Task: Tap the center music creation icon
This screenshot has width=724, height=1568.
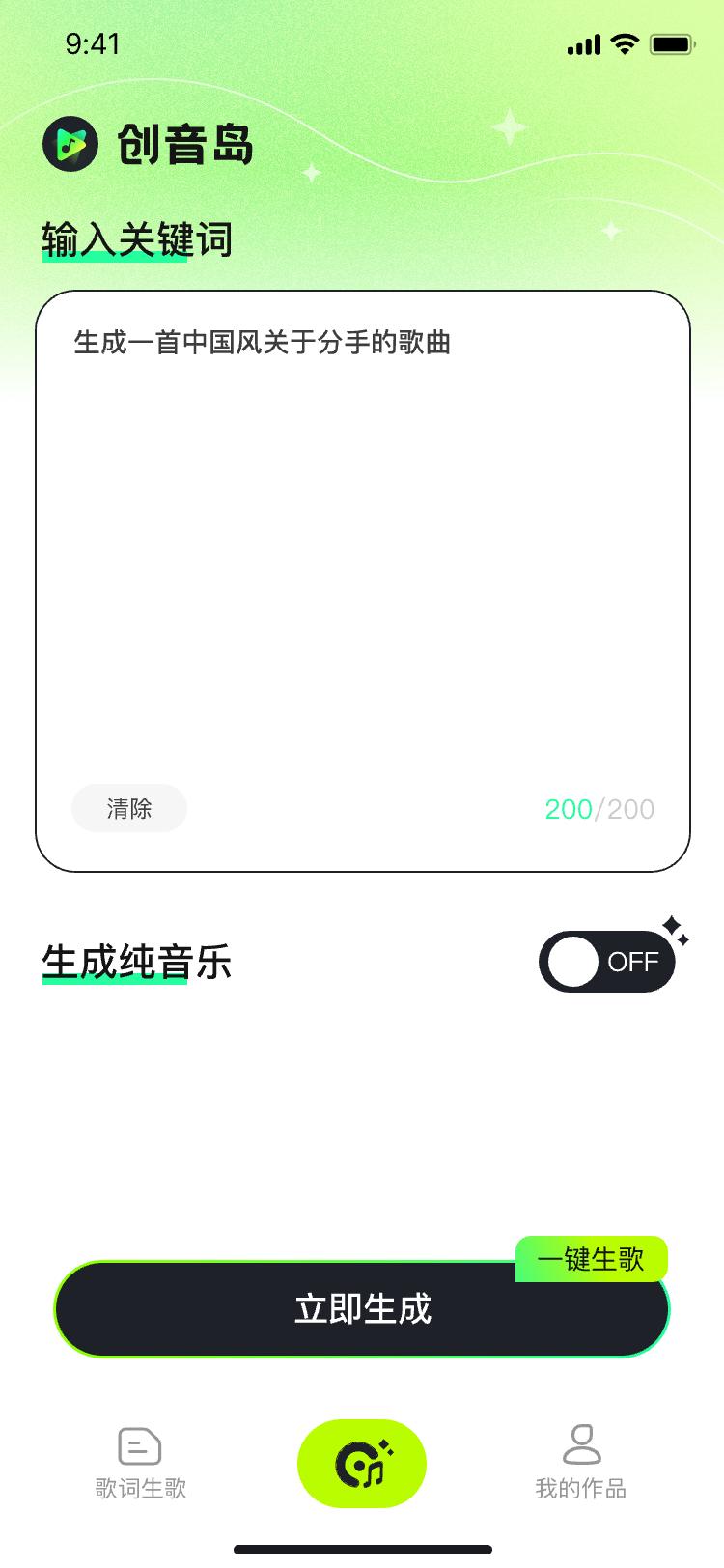Action: (361, 1463)
